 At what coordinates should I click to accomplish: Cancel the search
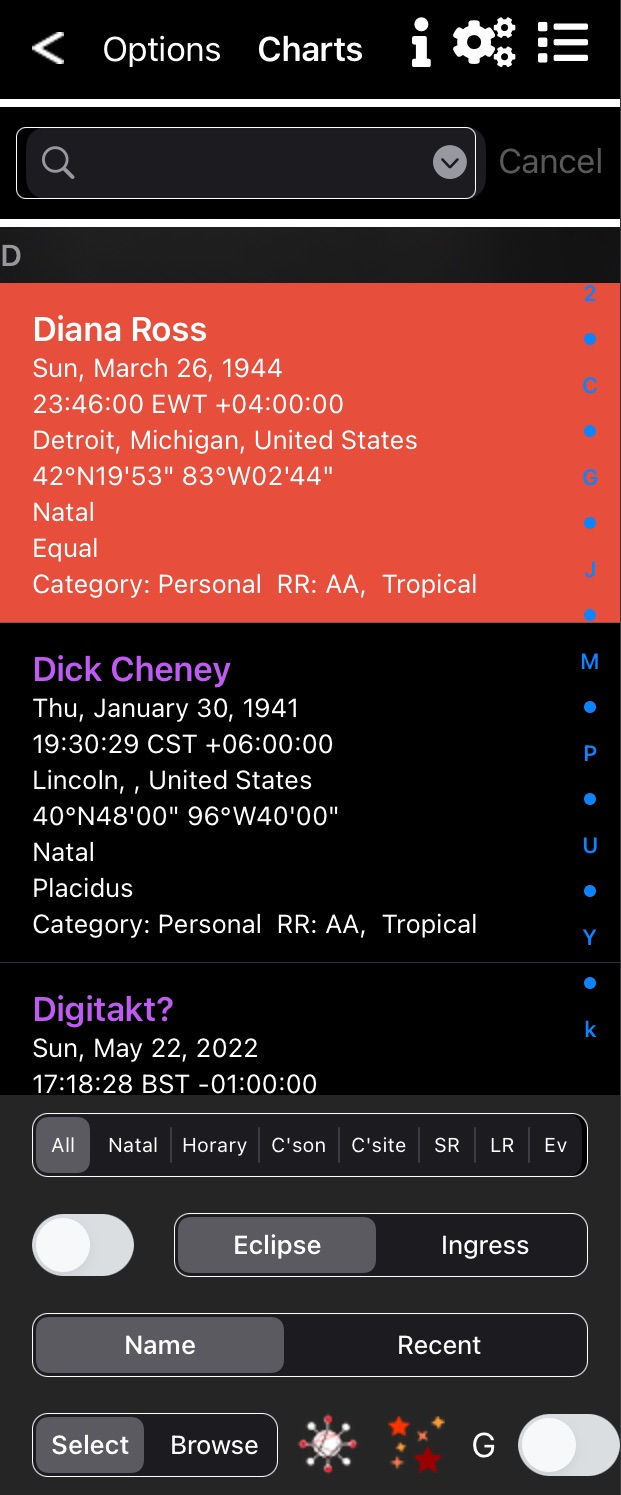(x=550, y=162)
